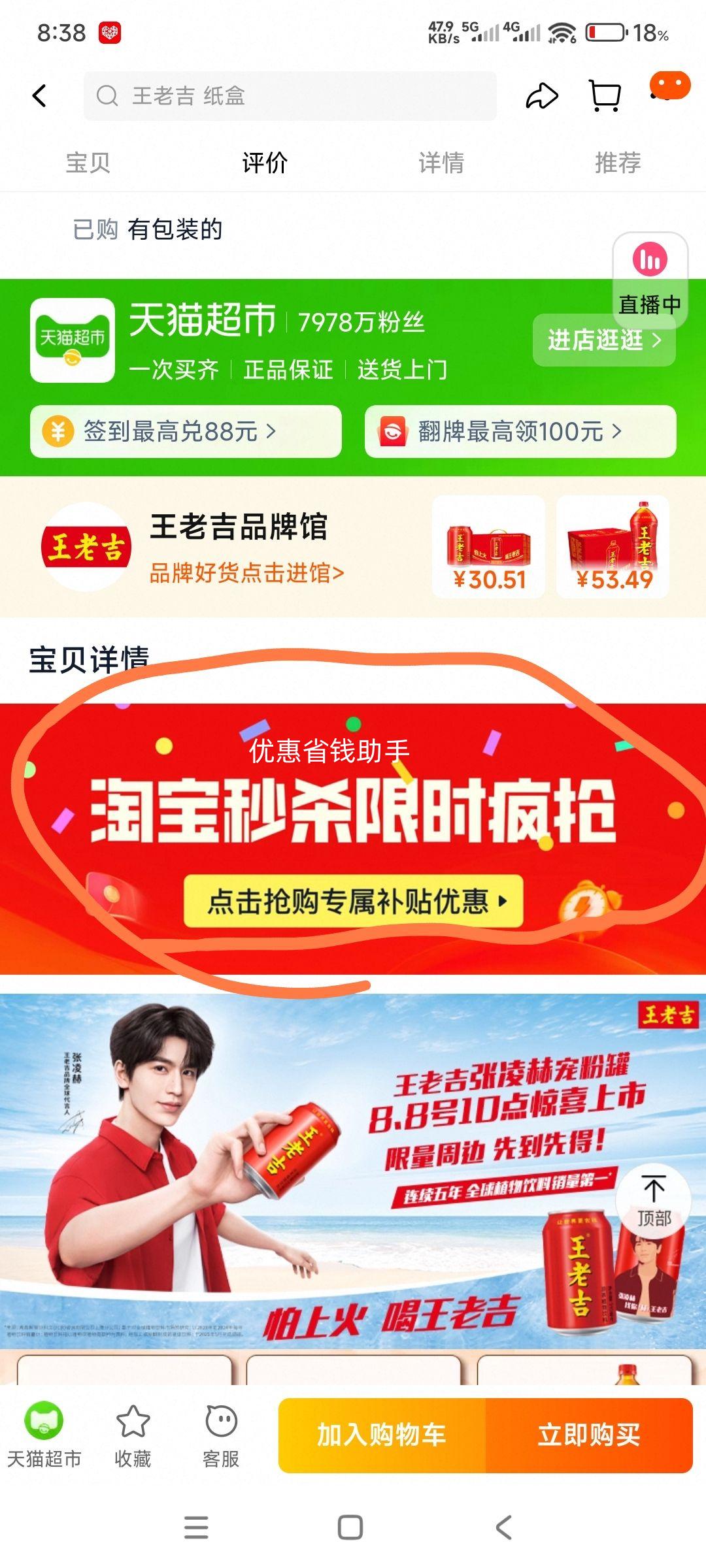Screen dimensions: 706x1568
Task: Share this product
Action: tap(542, 97)
